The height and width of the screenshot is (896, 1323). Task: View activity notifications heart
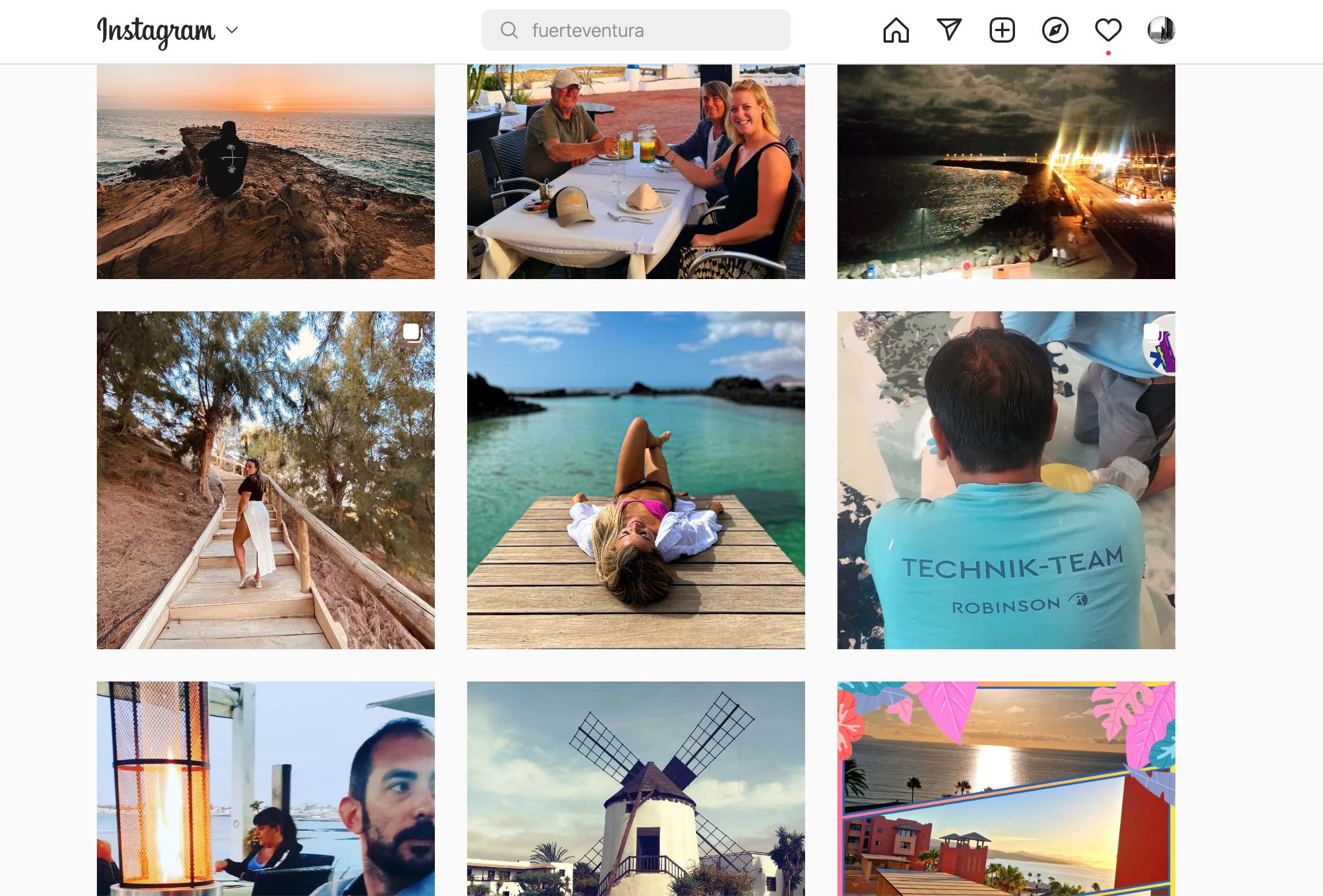[1108, 30]
